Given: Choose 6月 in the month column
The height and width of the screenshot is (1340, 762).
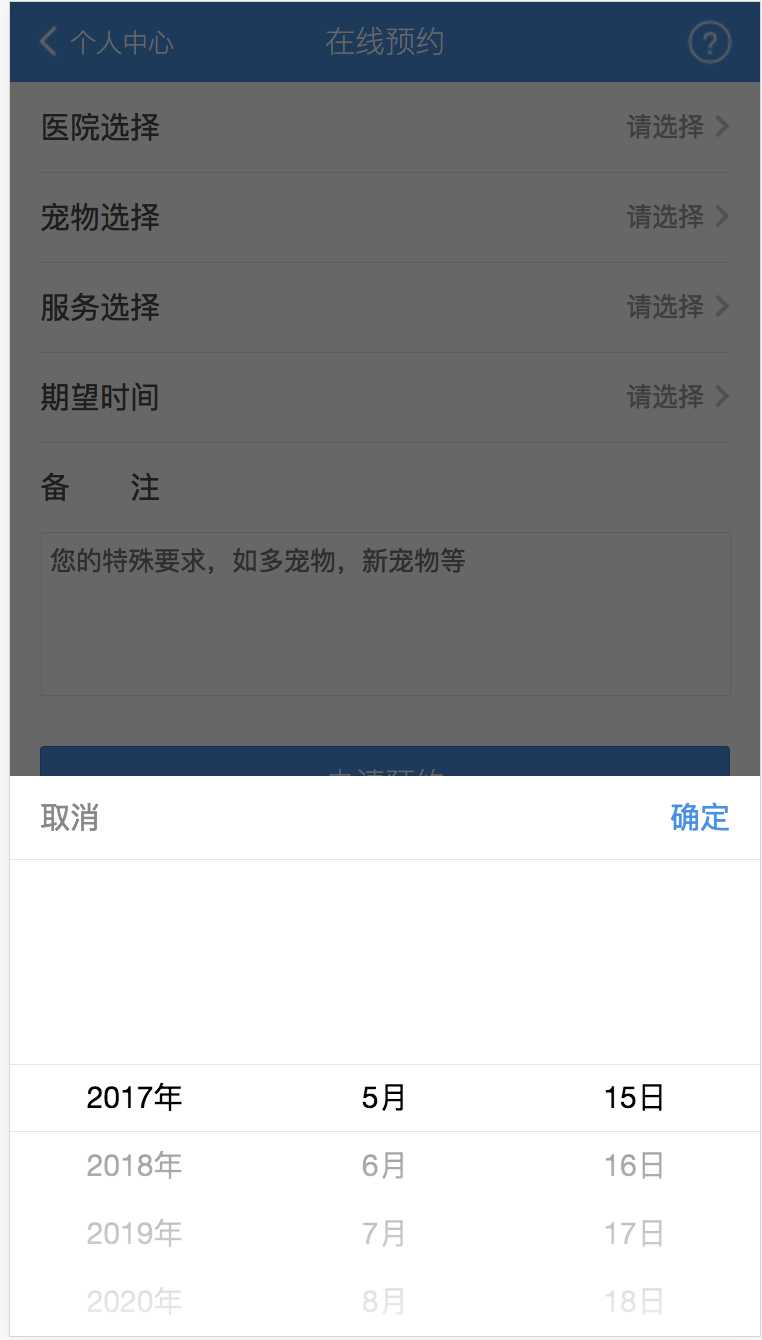Looking at the screenshot, I should pos(384,1166).
